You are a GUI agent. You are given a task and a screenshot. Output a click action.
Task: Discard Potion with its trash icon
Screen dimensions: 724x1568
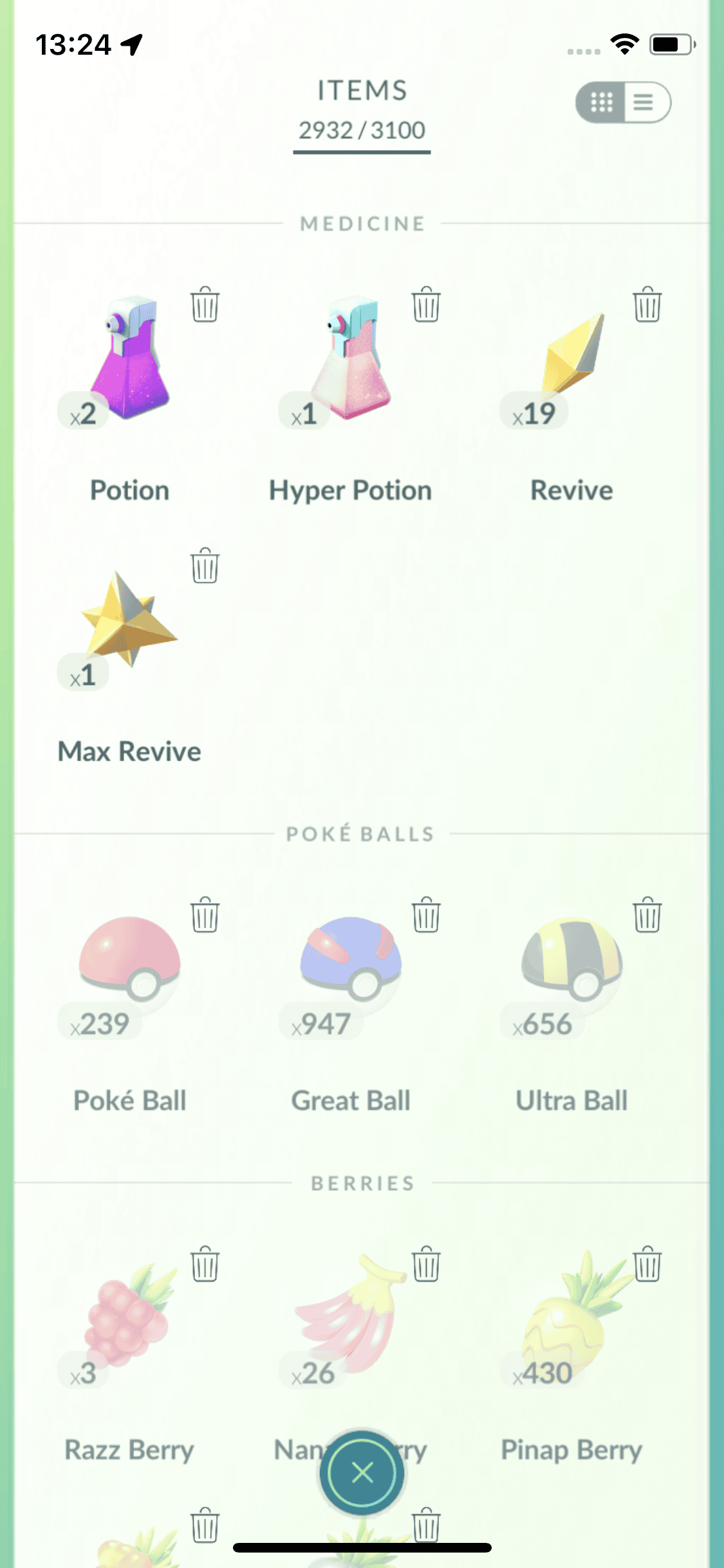click(205, 304)
